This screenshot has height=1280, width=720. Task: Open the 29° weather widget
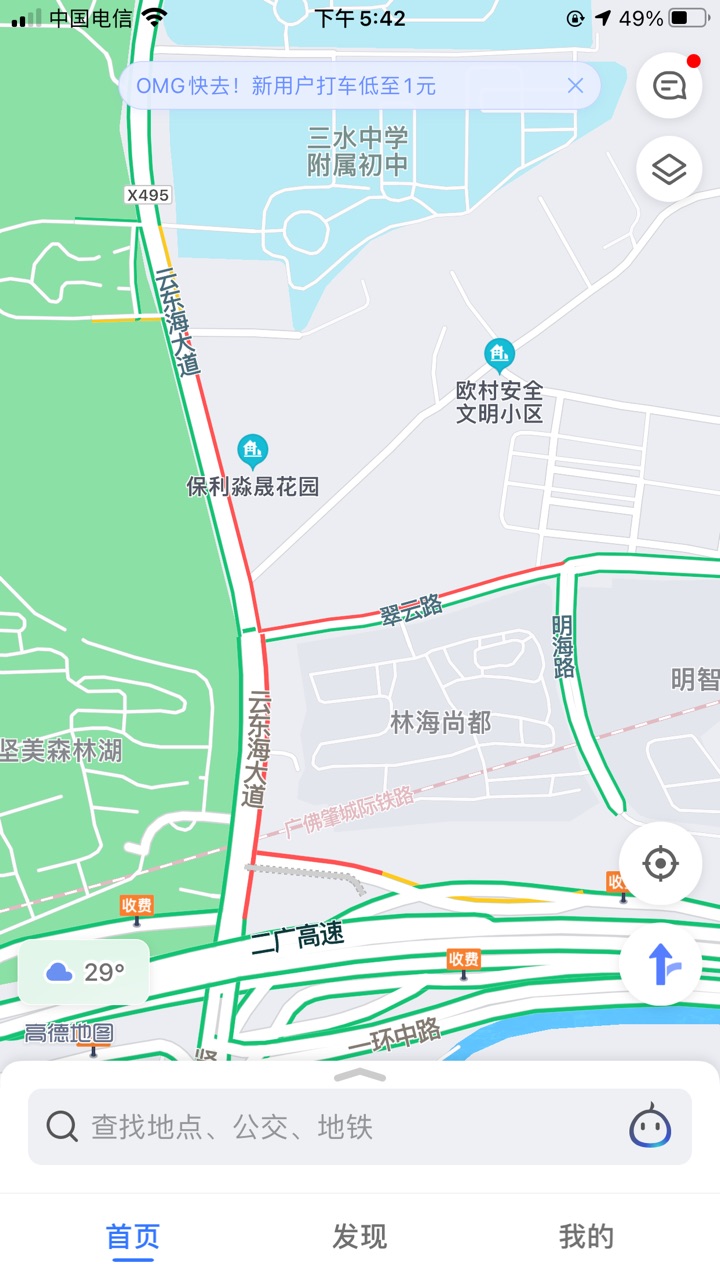click(x=85, y=972)
